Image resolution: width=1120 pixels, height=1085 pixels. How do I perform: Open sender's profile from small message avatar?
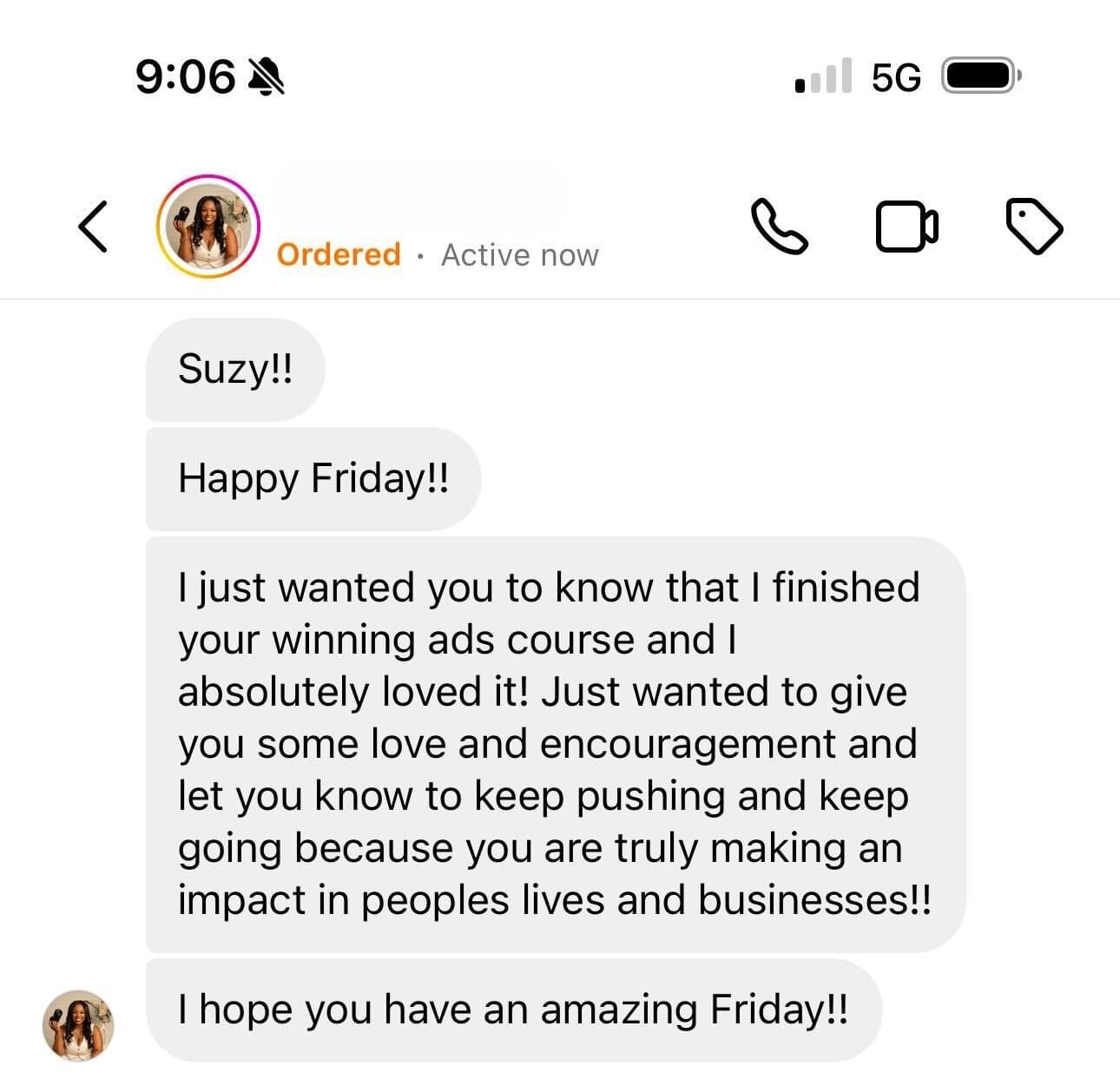[x=78, y=1025]
